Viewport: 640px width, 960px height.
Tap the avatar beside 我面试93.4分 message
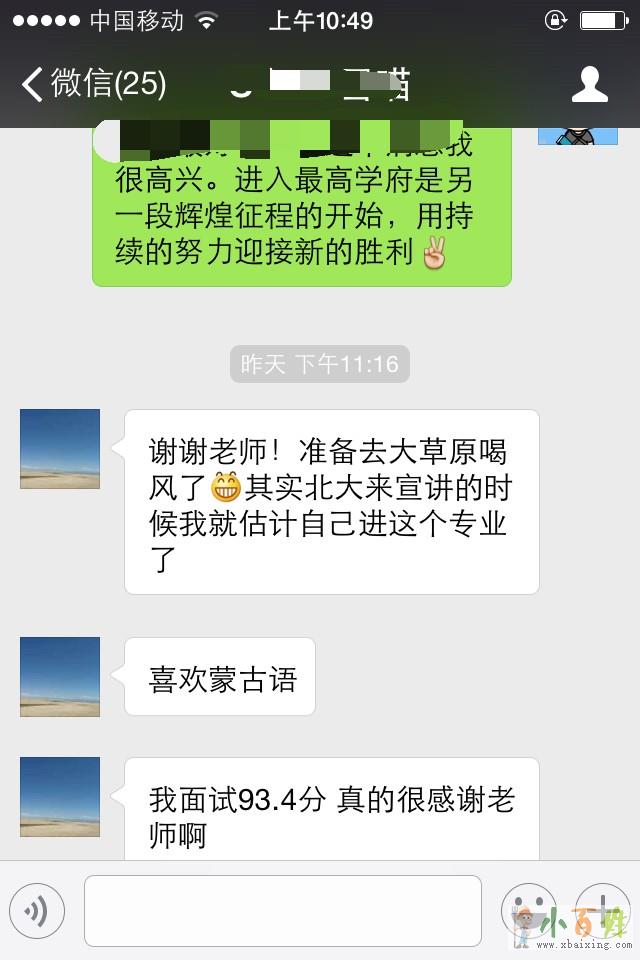coord(60,797)
